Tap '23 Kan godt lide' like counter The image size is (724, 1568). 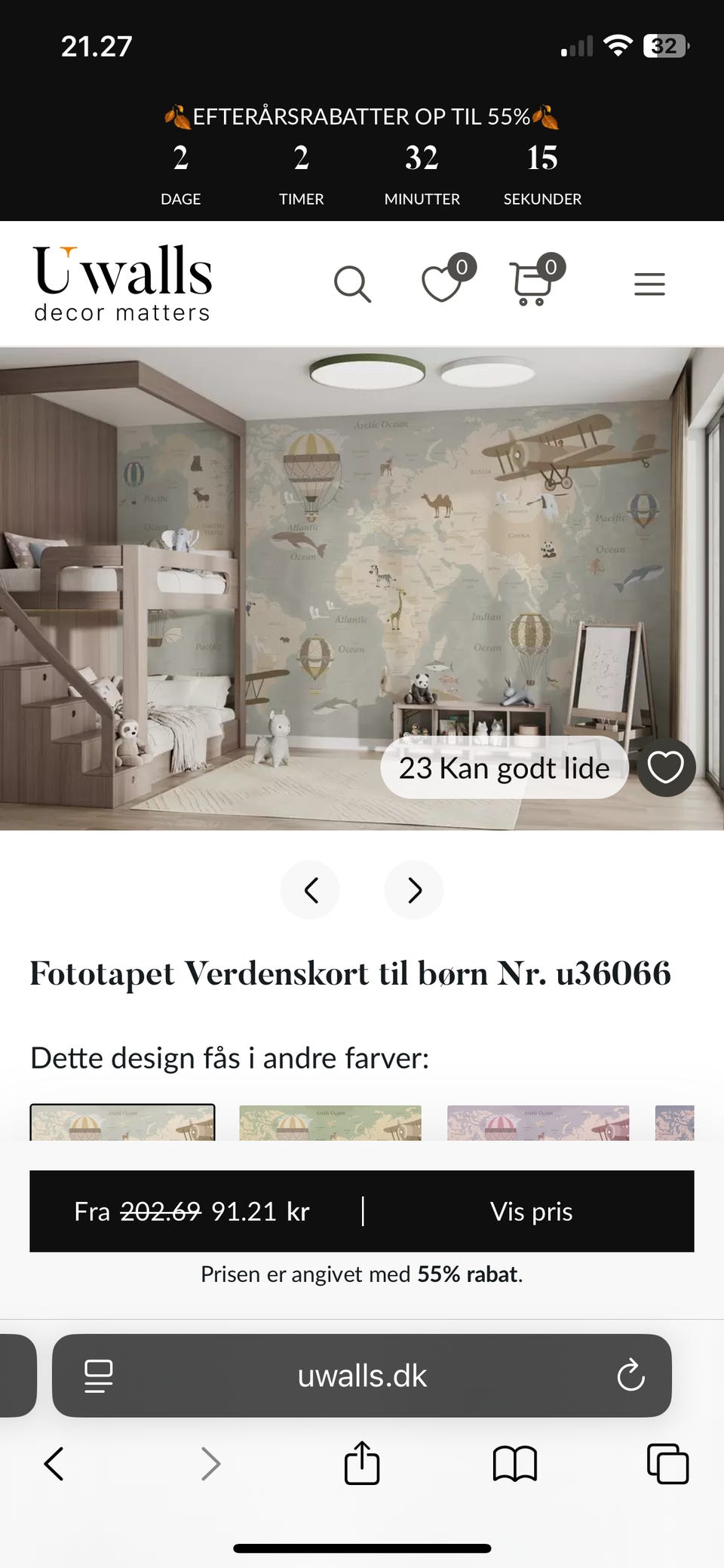(x=504, y=767)
